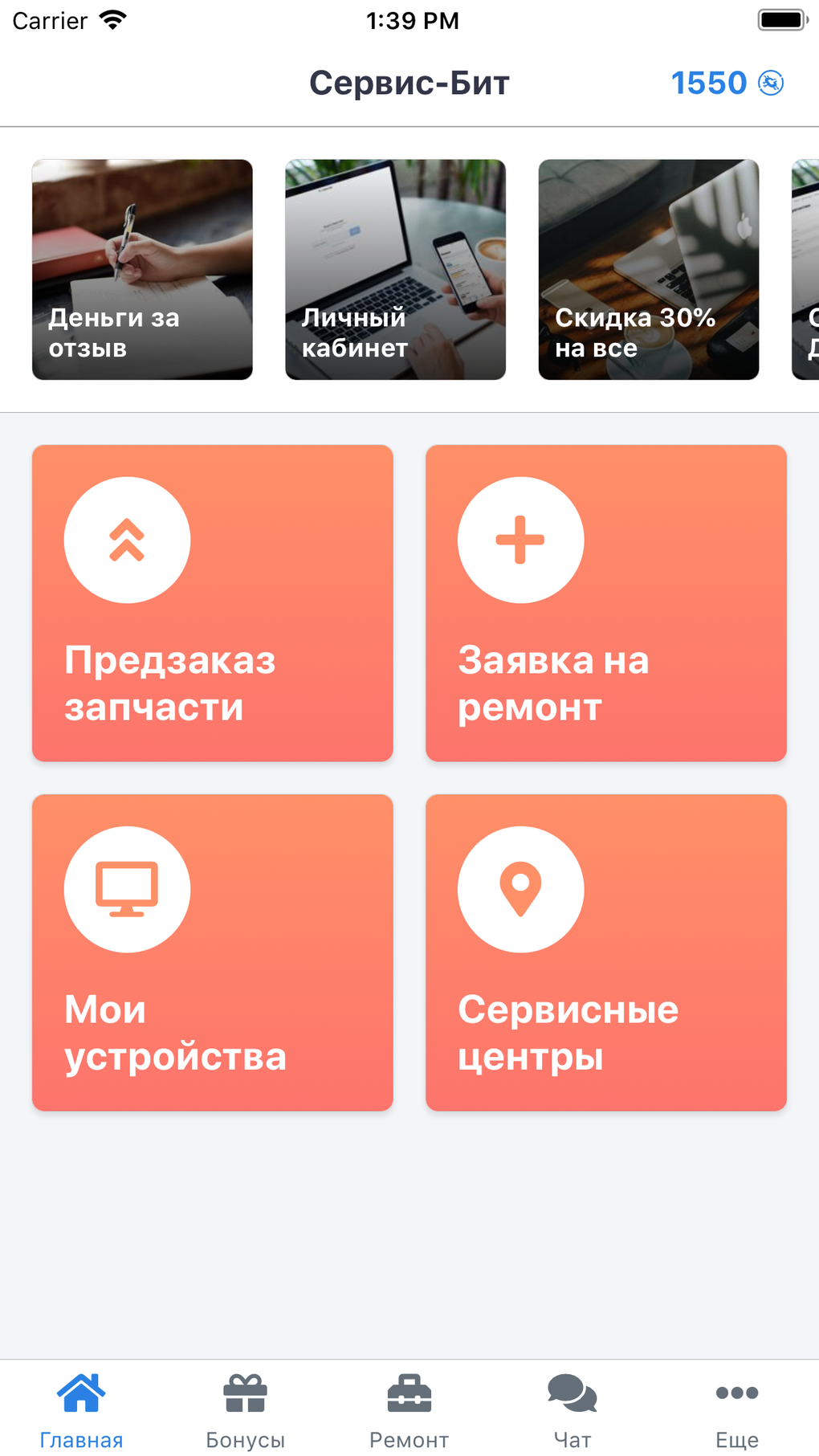
Task: Open the Личный кабинет banner
Action: [x=395, y=269]
